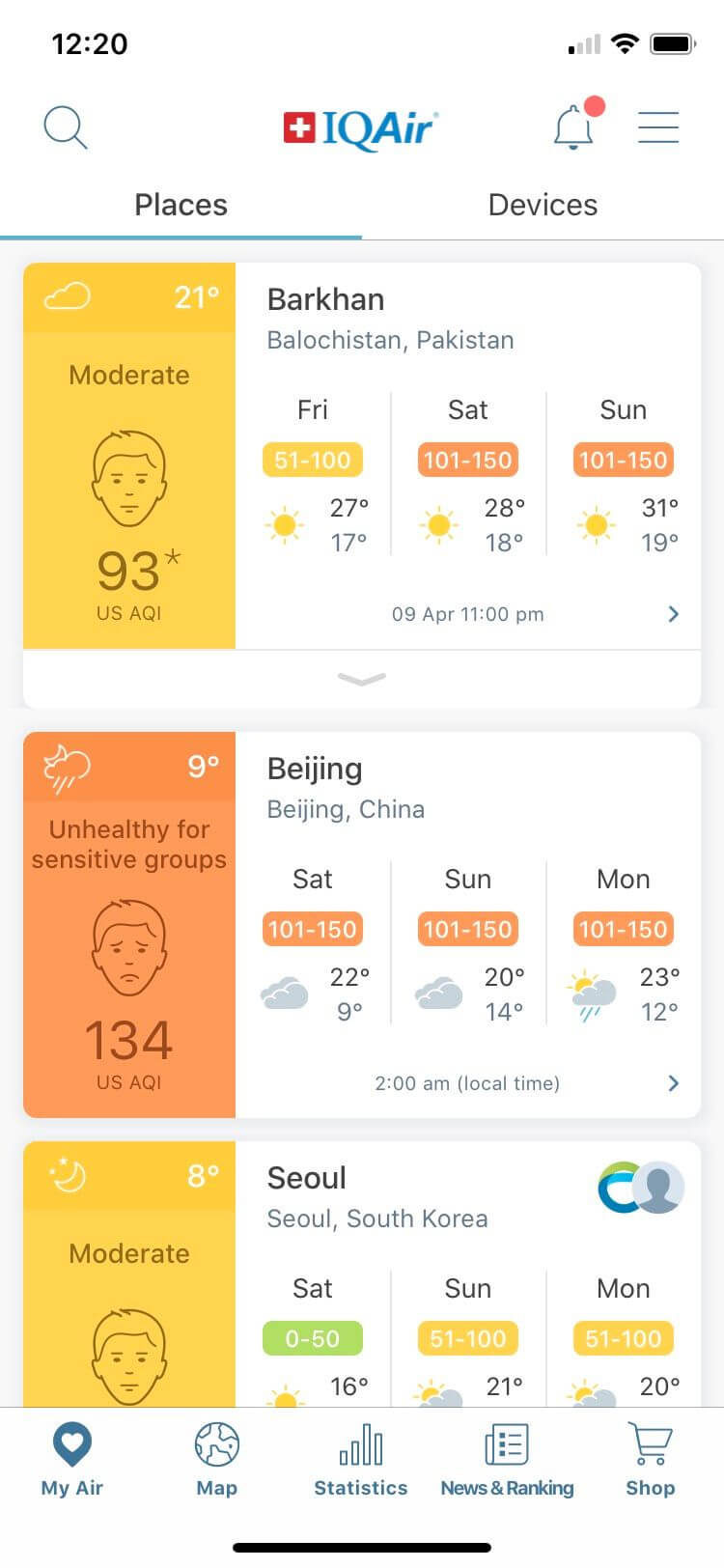This screenshot has height=1568, width=724.
Task: Click Beijing's Saturday 101-150 AQI badge
Action: click(312, 929)
